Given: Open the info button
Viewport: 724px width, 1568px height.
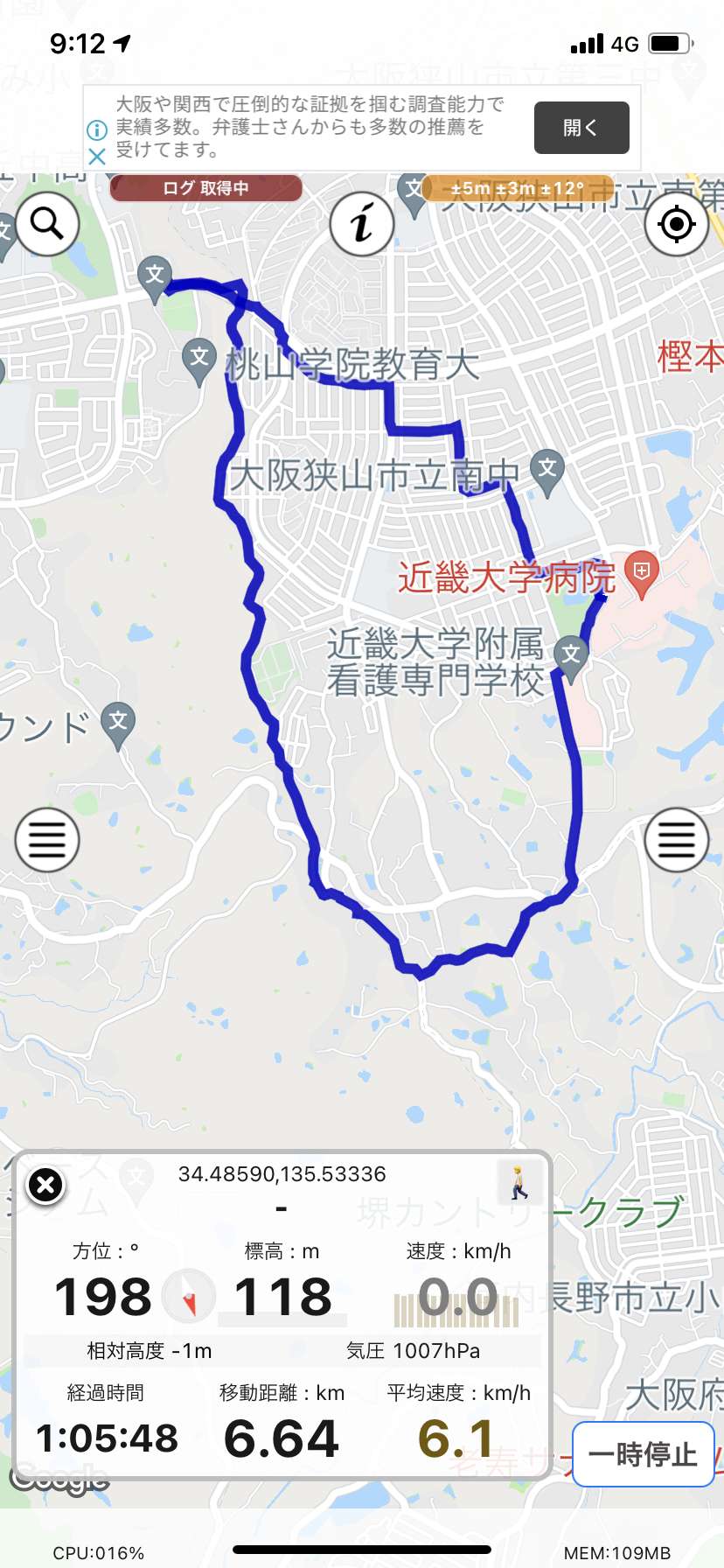Looking at the screenshot, I should 362,224.
